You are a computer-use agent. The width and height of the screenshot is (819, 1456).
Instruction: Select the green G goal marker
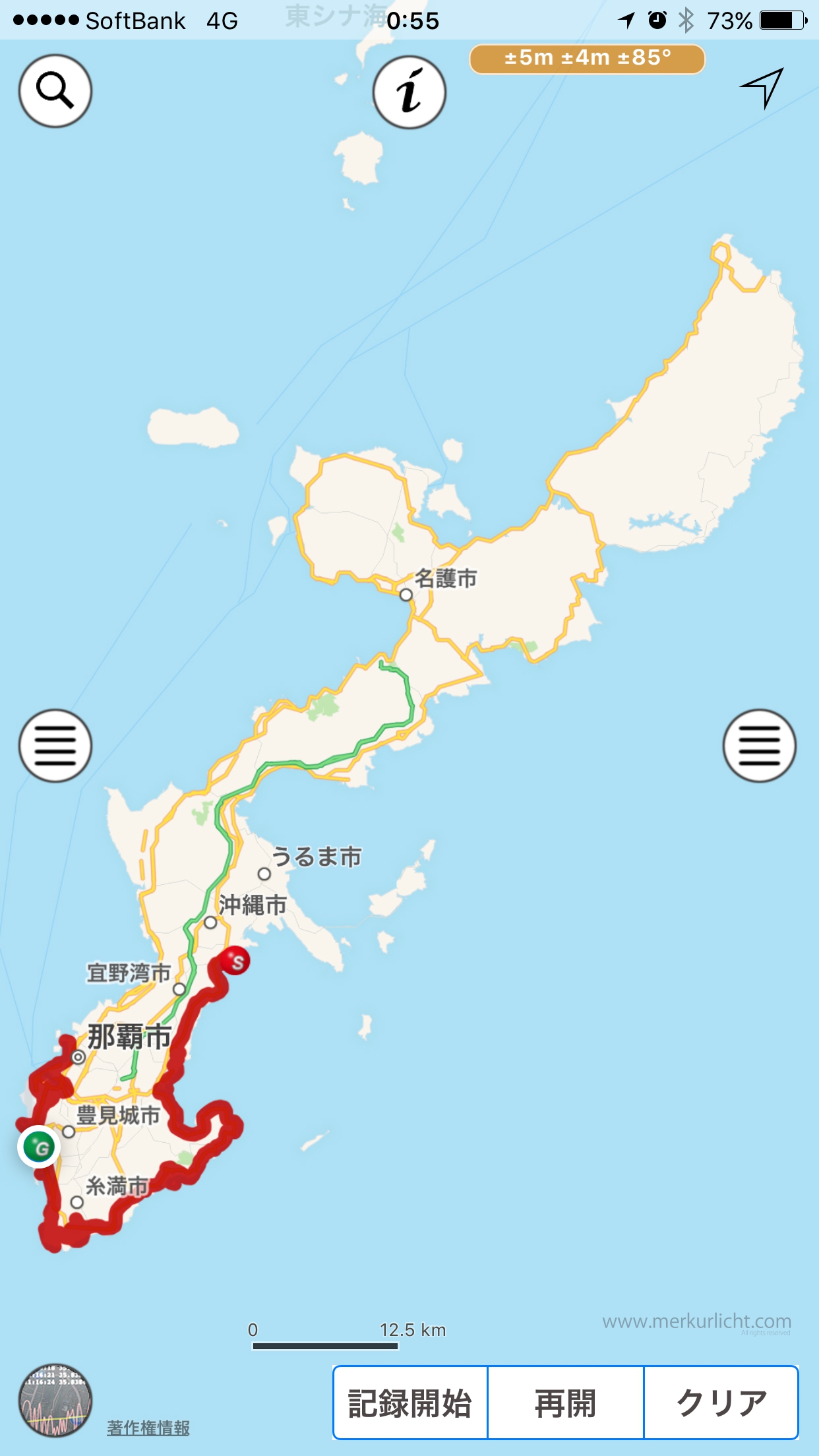[x=40, y=1147]
